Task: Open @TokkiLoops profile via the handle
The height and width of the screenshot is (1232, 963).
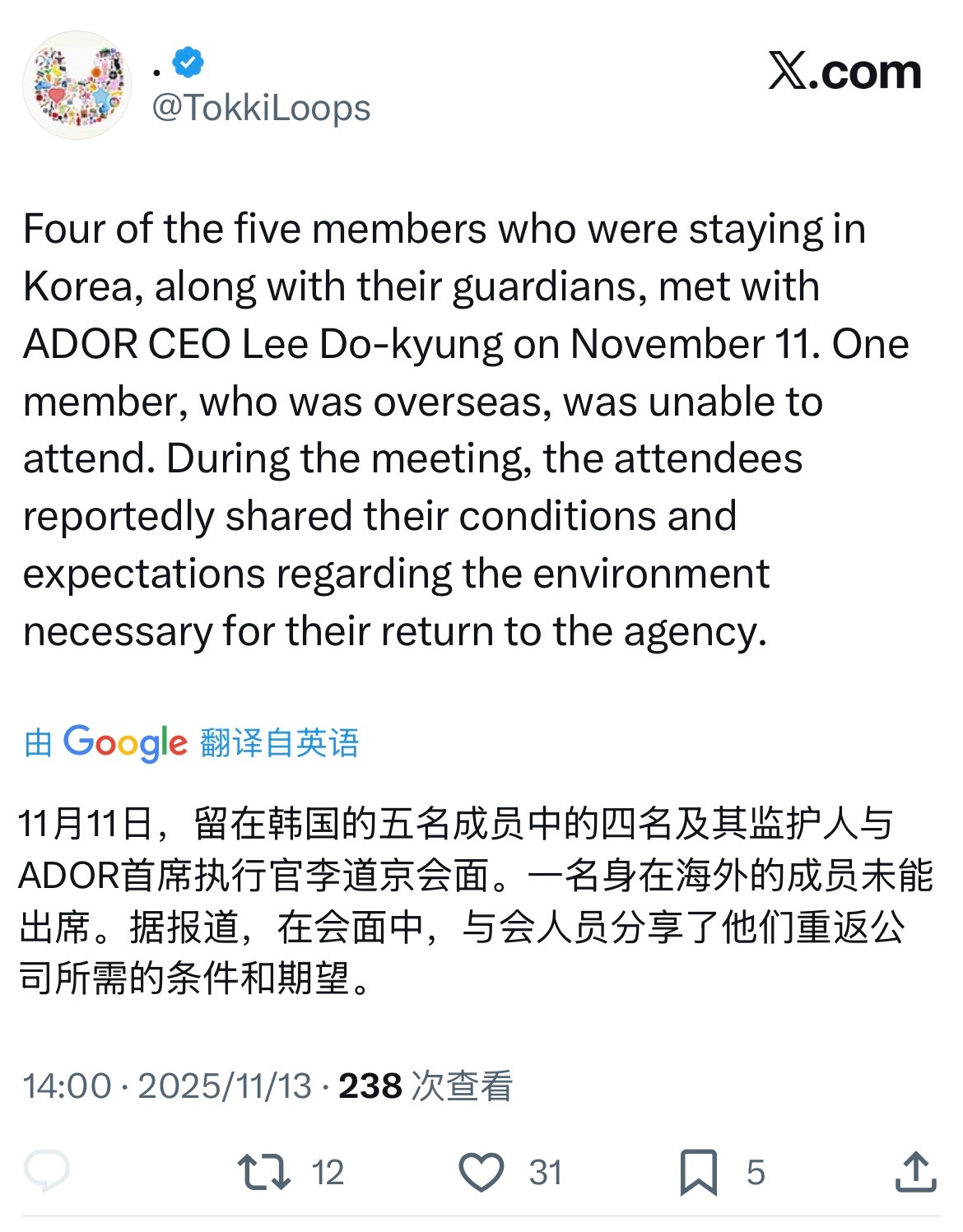Action: tap(260, 108)
